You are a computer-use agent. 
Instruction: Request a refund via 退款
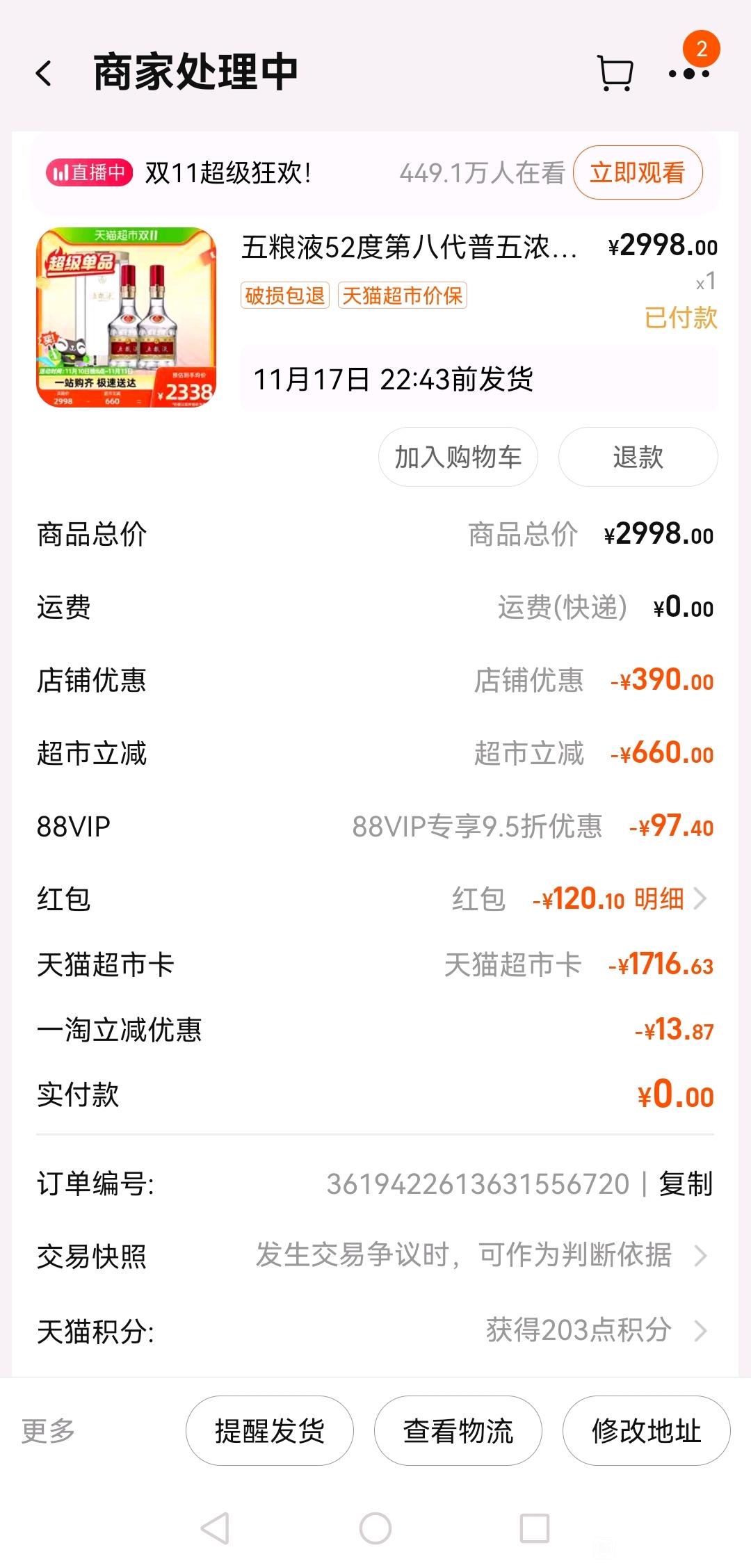(x=638, y=457)
